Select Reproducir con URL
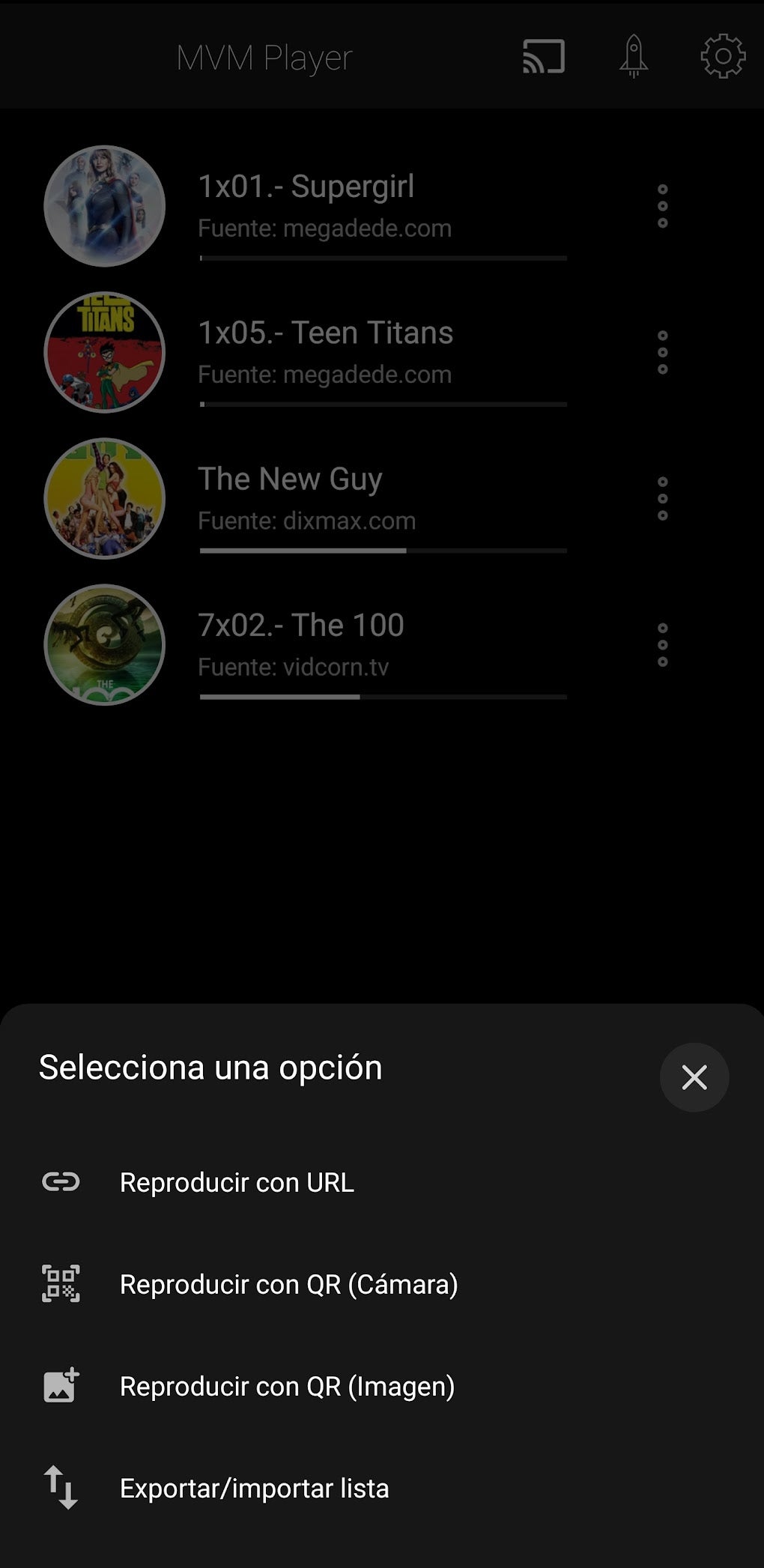The image size is (764, 1568). click(x=237, y=1182)
